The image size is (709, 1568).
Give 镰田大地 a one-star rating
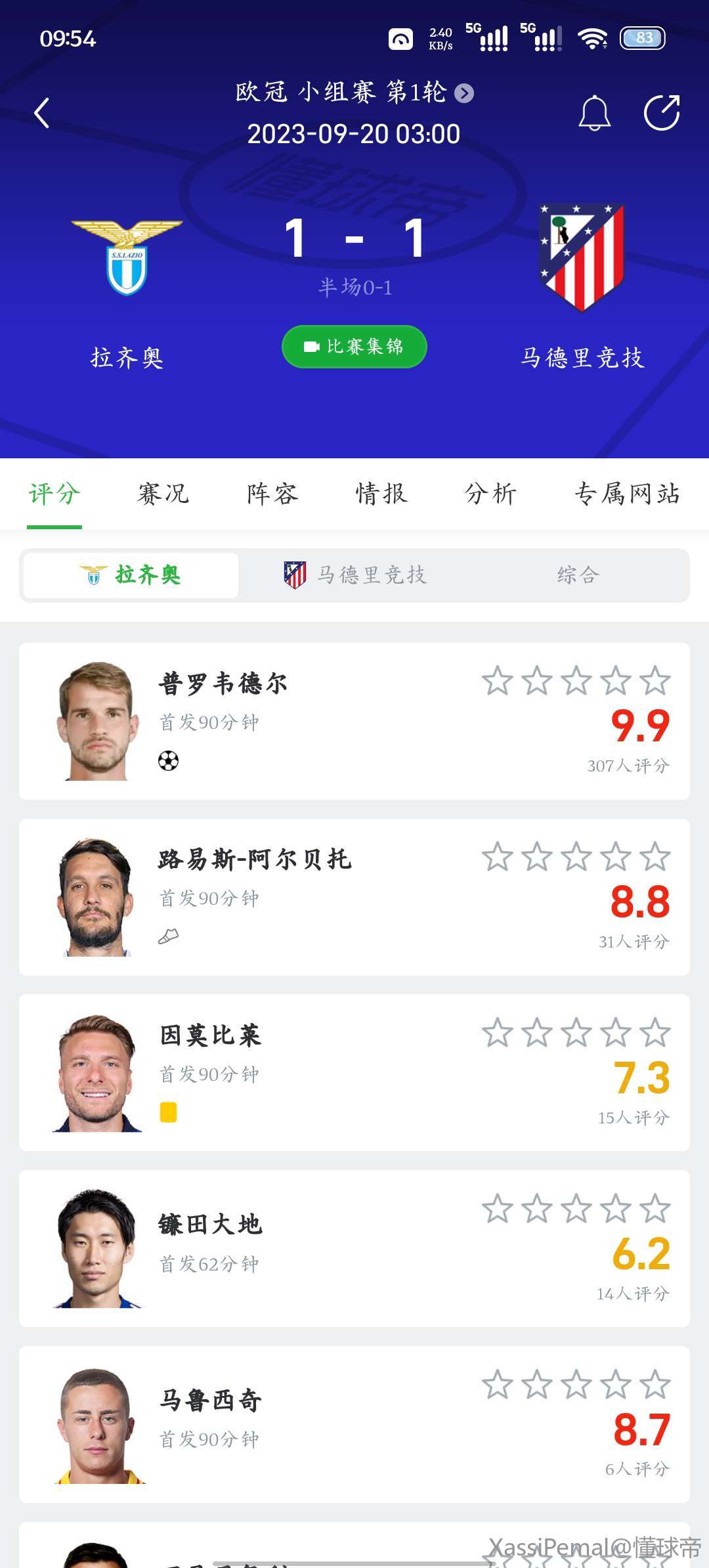[x=498, y=1209]
